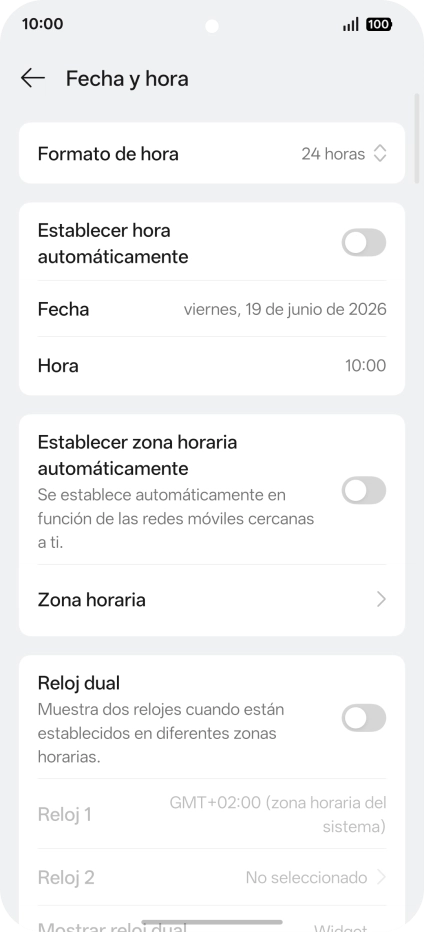Open Zona horaria settings
Viewport: 424px width, 932px height.
pyautogui.click(x=212, y=600)
